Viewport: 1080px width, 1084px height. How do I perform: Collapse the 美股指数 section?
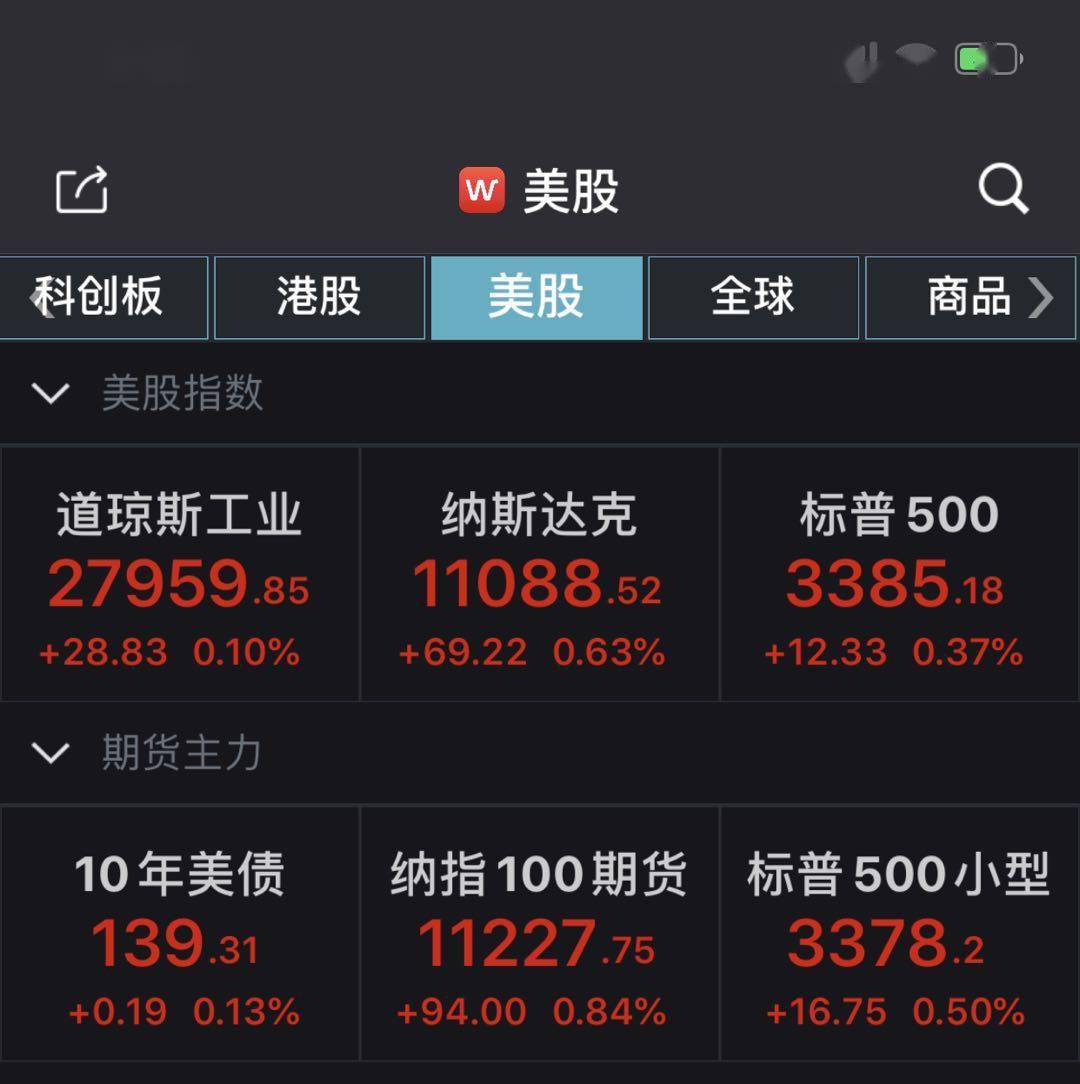tap(52, 394)
